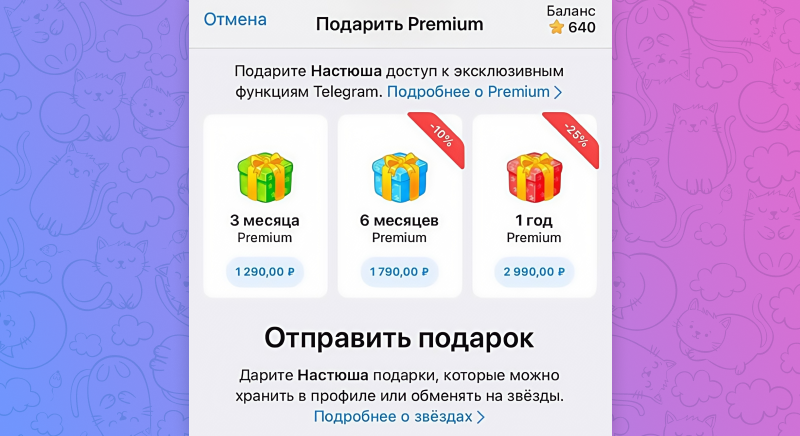Image resolution: width=800 pixels, height=436 pixels.
Task: Select the 3 месяца Premium gift
Action: coord(265,206)
